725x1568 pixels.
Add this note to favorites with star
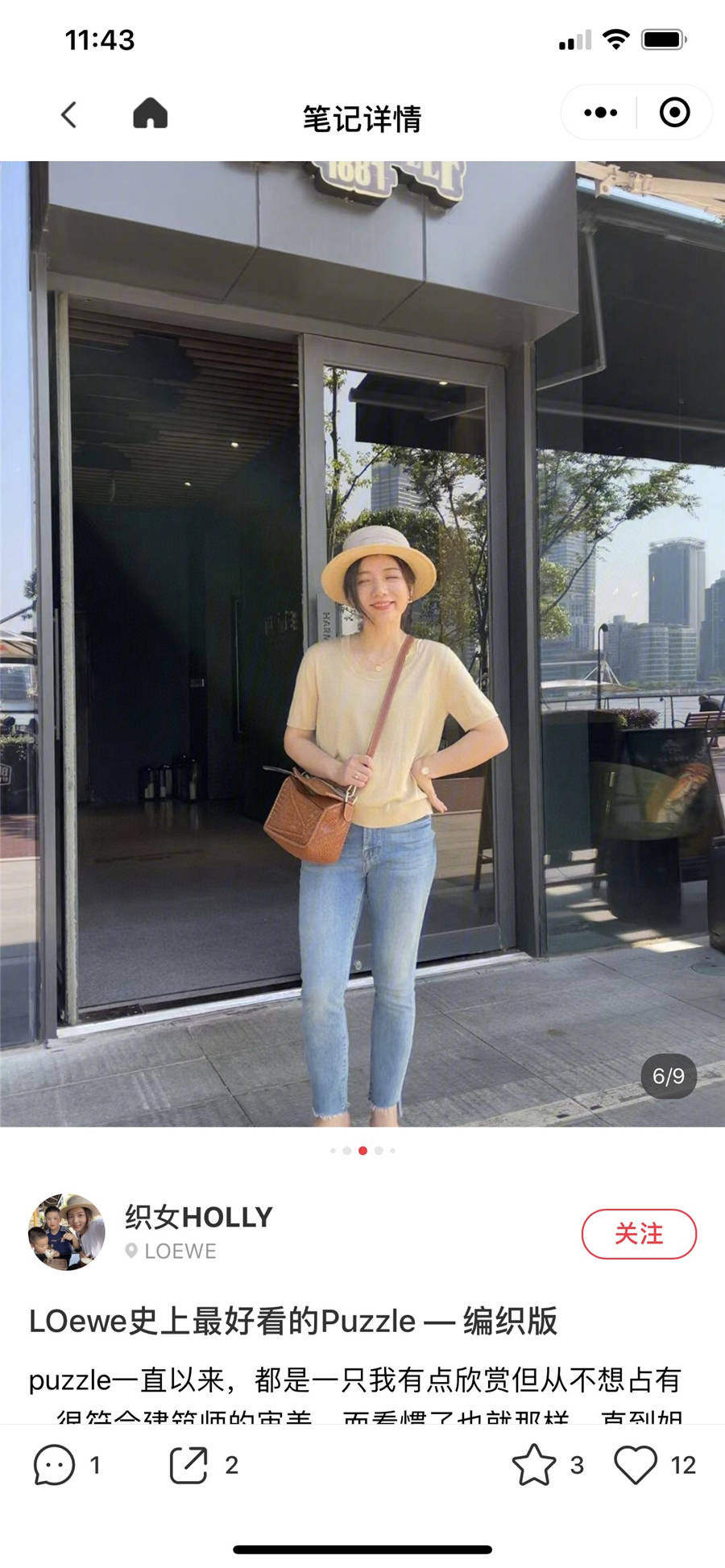(534, 1465)
